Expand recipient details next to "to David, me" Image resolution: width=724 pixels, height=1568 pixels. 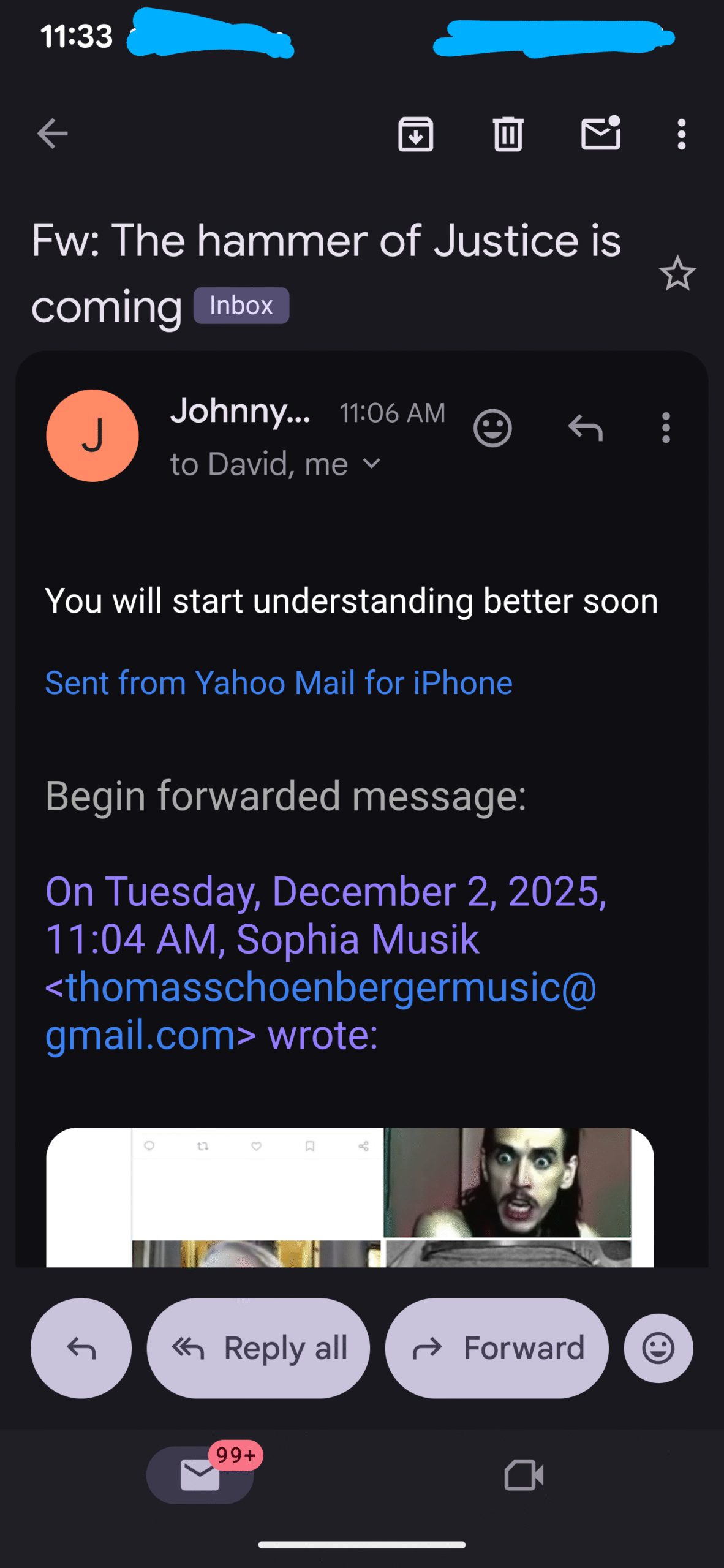pyautogui.click(x=372, y=464)
